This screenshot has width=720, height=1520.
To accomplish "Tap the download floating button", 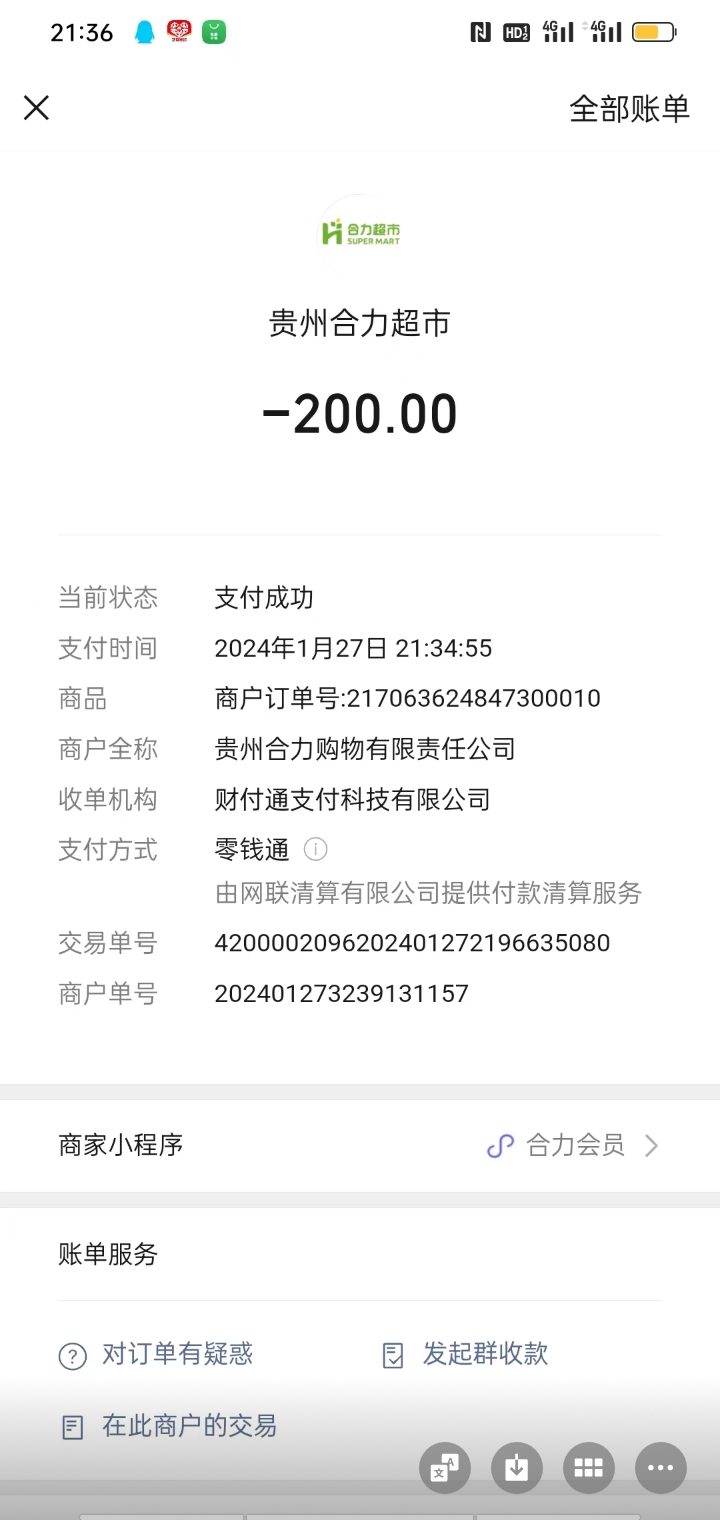I will pyautogui.click(x=517, y=1468).
